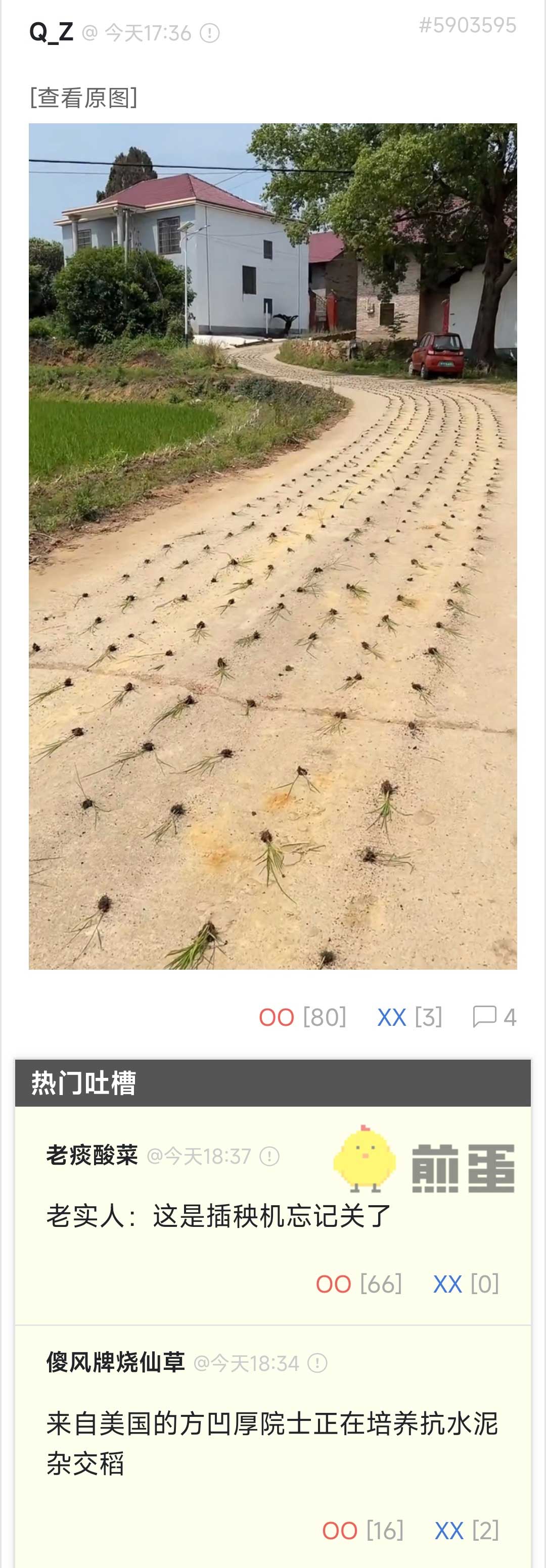546x1568 pixels.
Task: Open the post's 4 comments
Action: pos(494,1017)
